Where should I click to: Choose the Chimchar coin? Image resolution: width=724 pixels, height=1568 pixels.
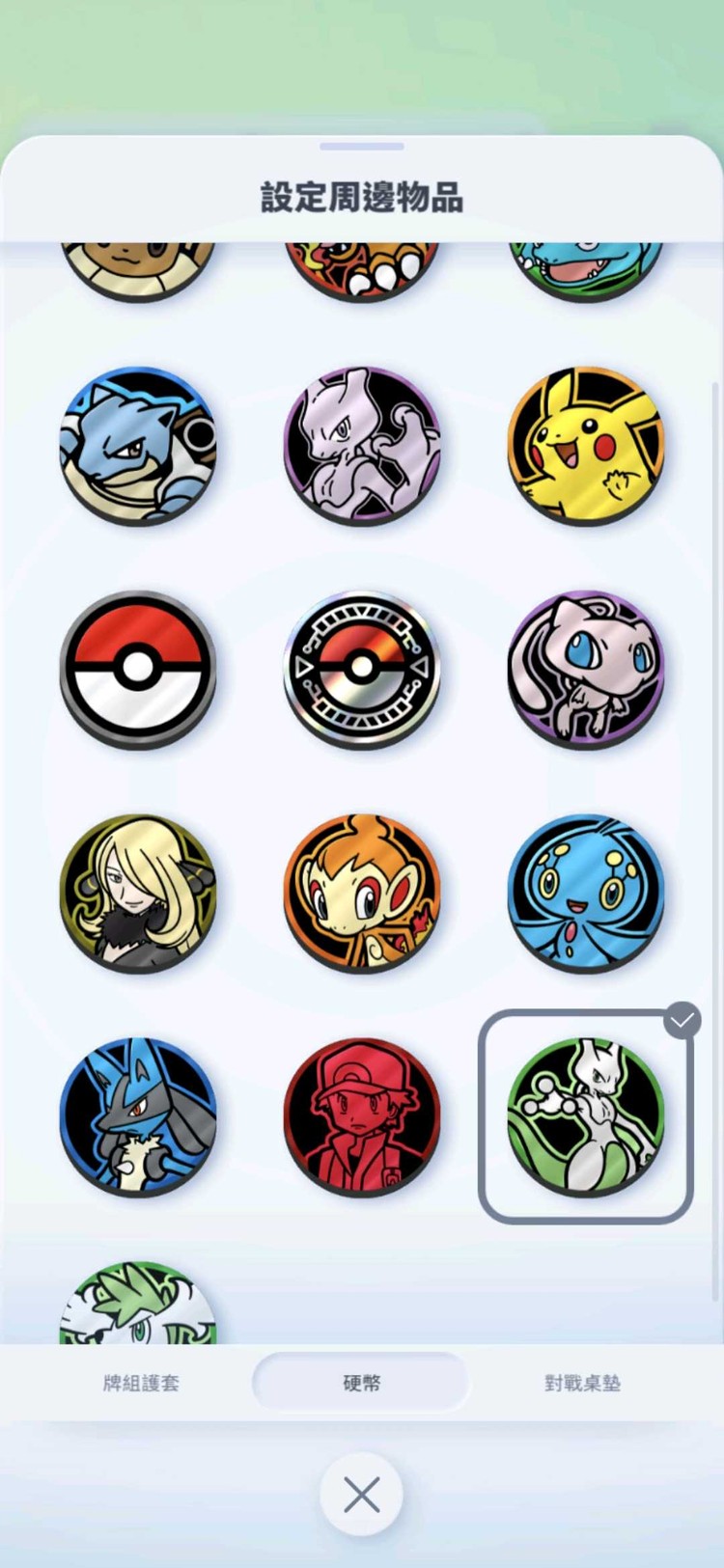tap(362, 894)
